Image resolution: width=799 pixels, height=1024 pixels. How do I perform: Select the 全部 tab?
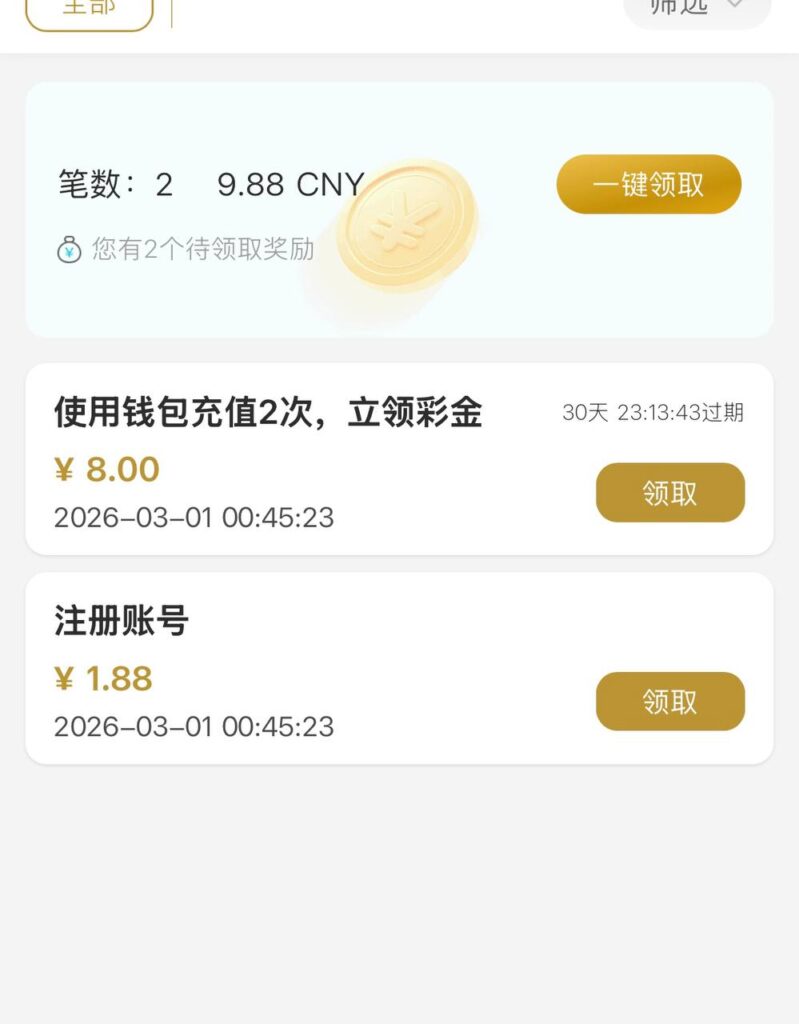pos(89,9)
